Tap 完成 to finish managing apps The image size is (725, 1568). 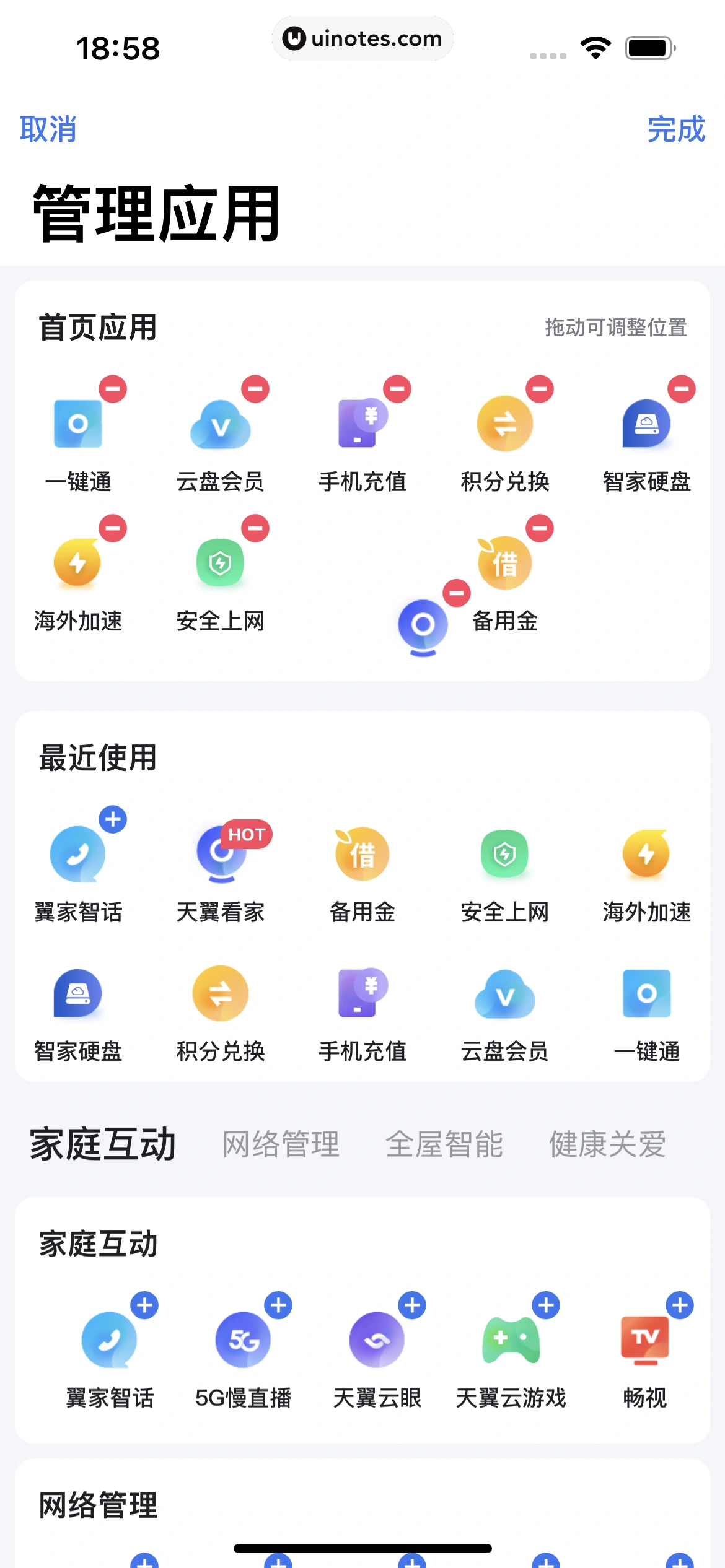click(676, 129)
